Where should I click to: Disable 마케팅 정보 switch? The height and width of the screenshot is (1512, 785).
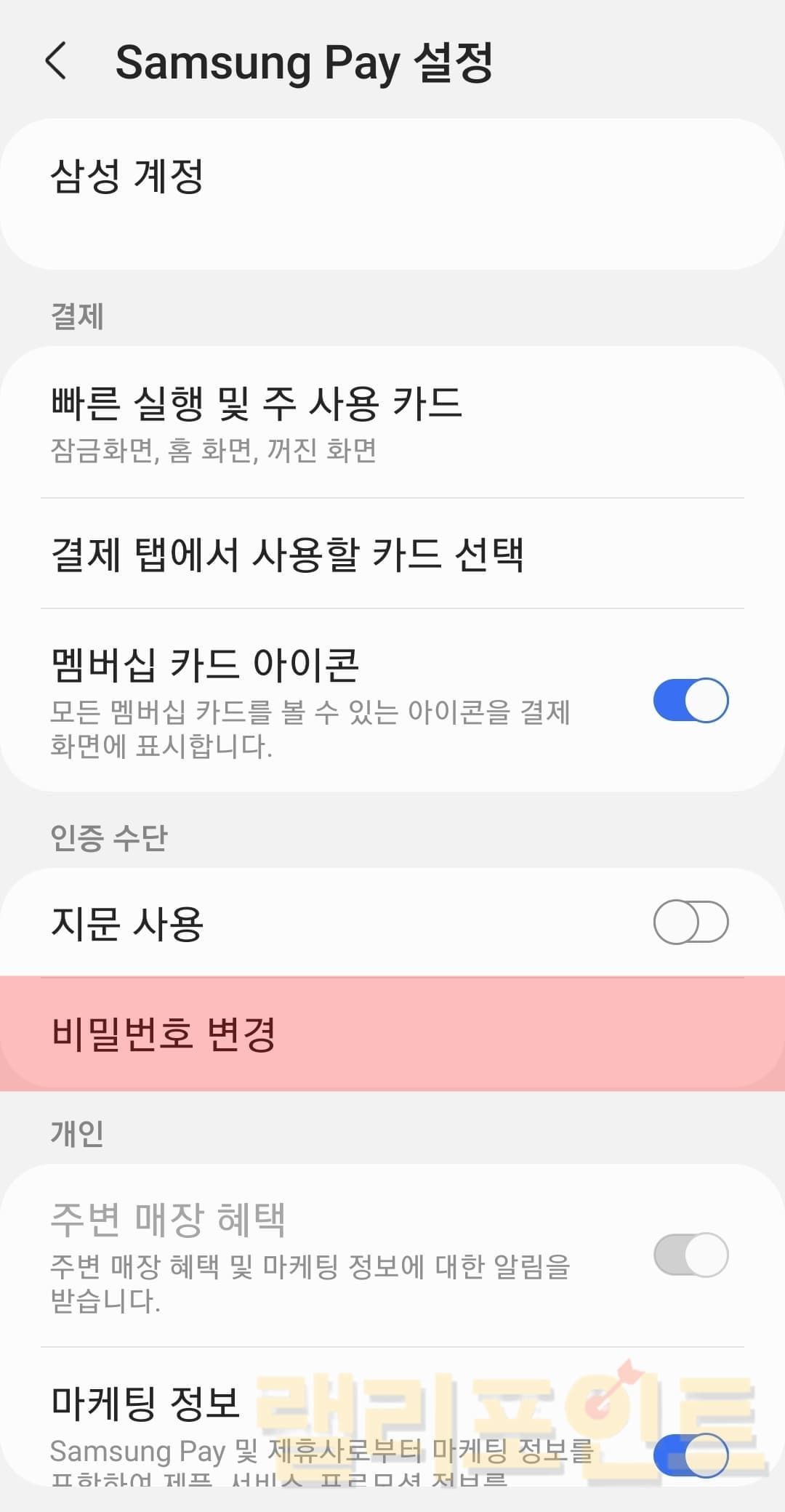tap(691, 1455)
